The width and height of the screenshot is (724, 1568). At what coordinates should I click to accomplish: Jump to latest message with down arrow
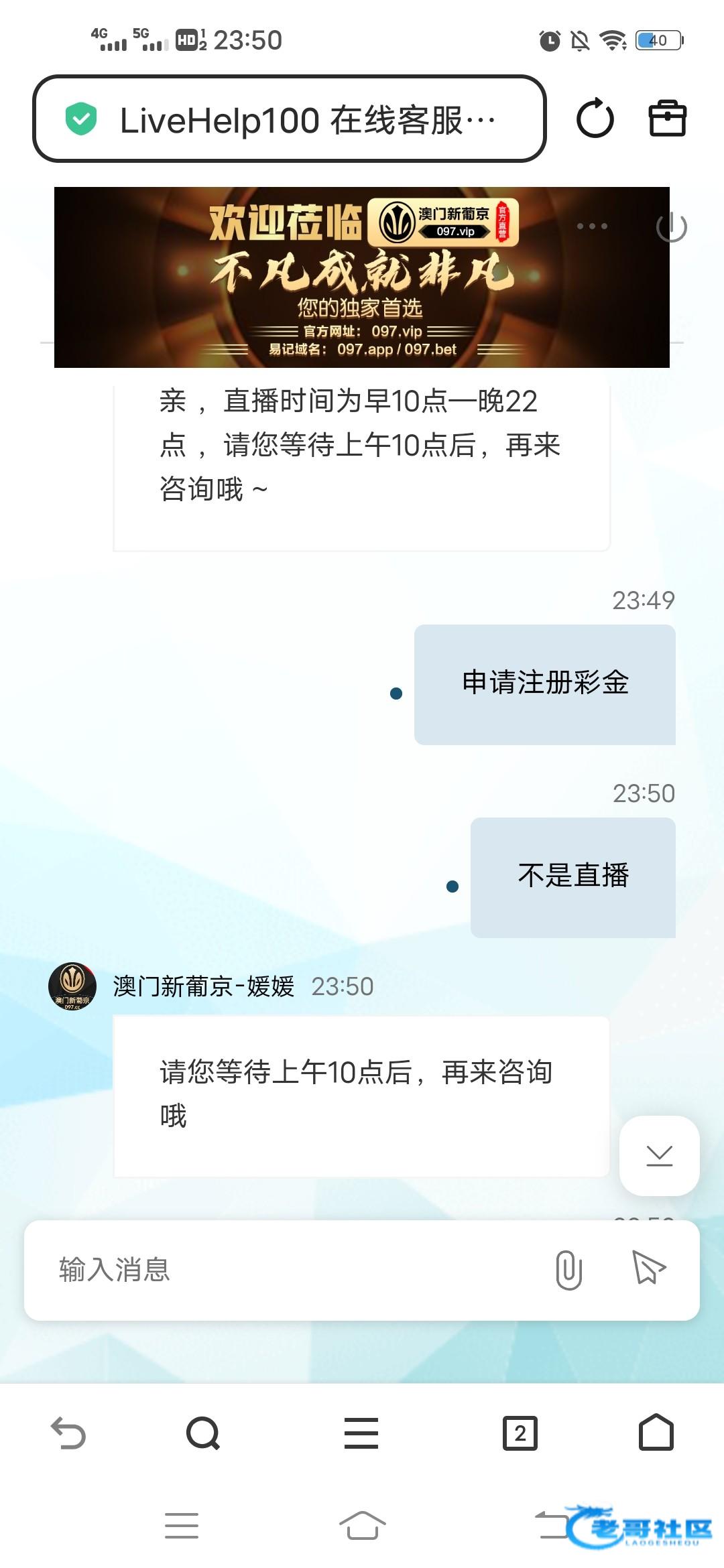(659, 1155)
